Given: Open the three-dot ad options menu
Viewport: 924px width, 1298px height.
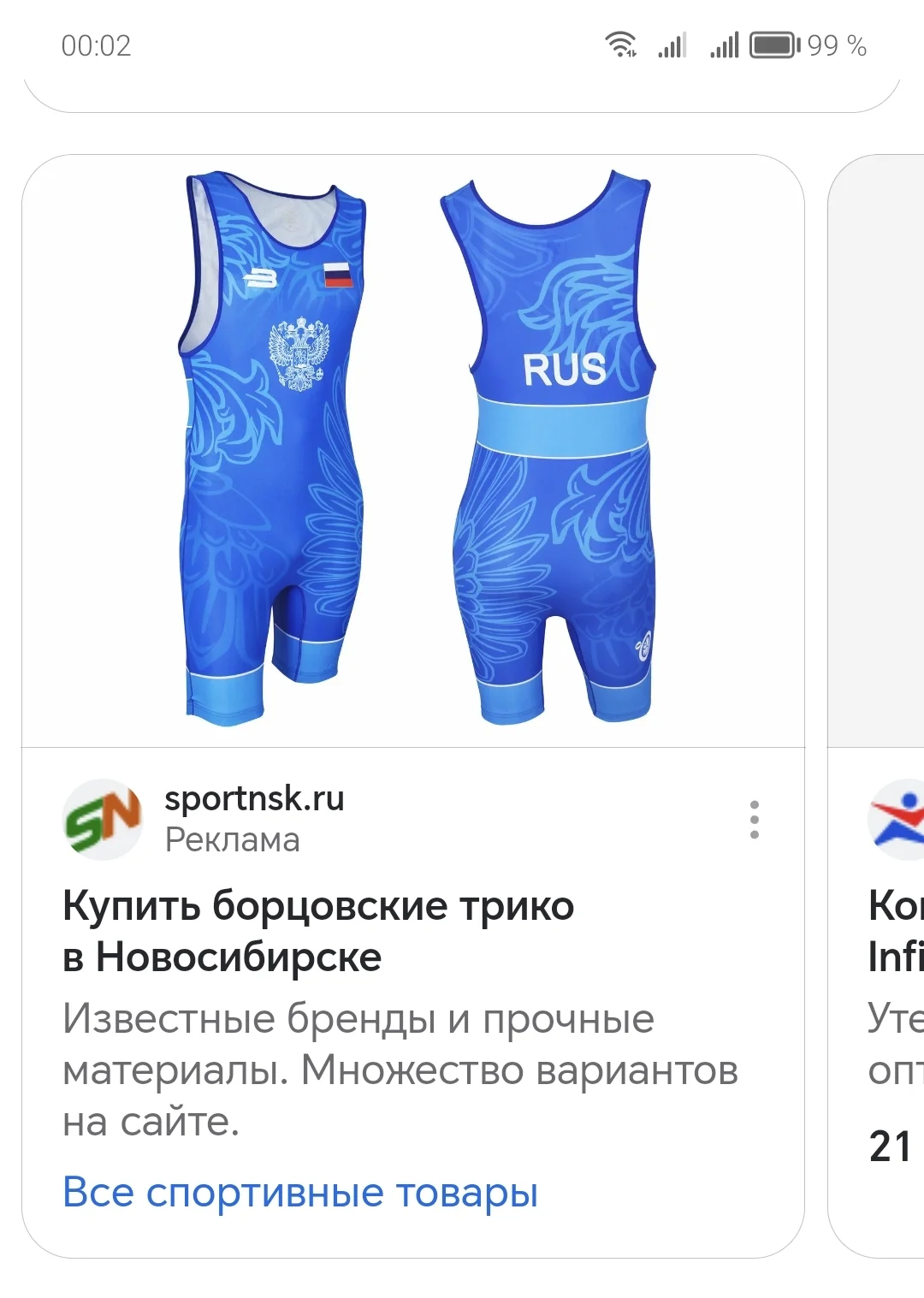Looking at the screenshot, I should pyautogui.click(x=754, y=819).
